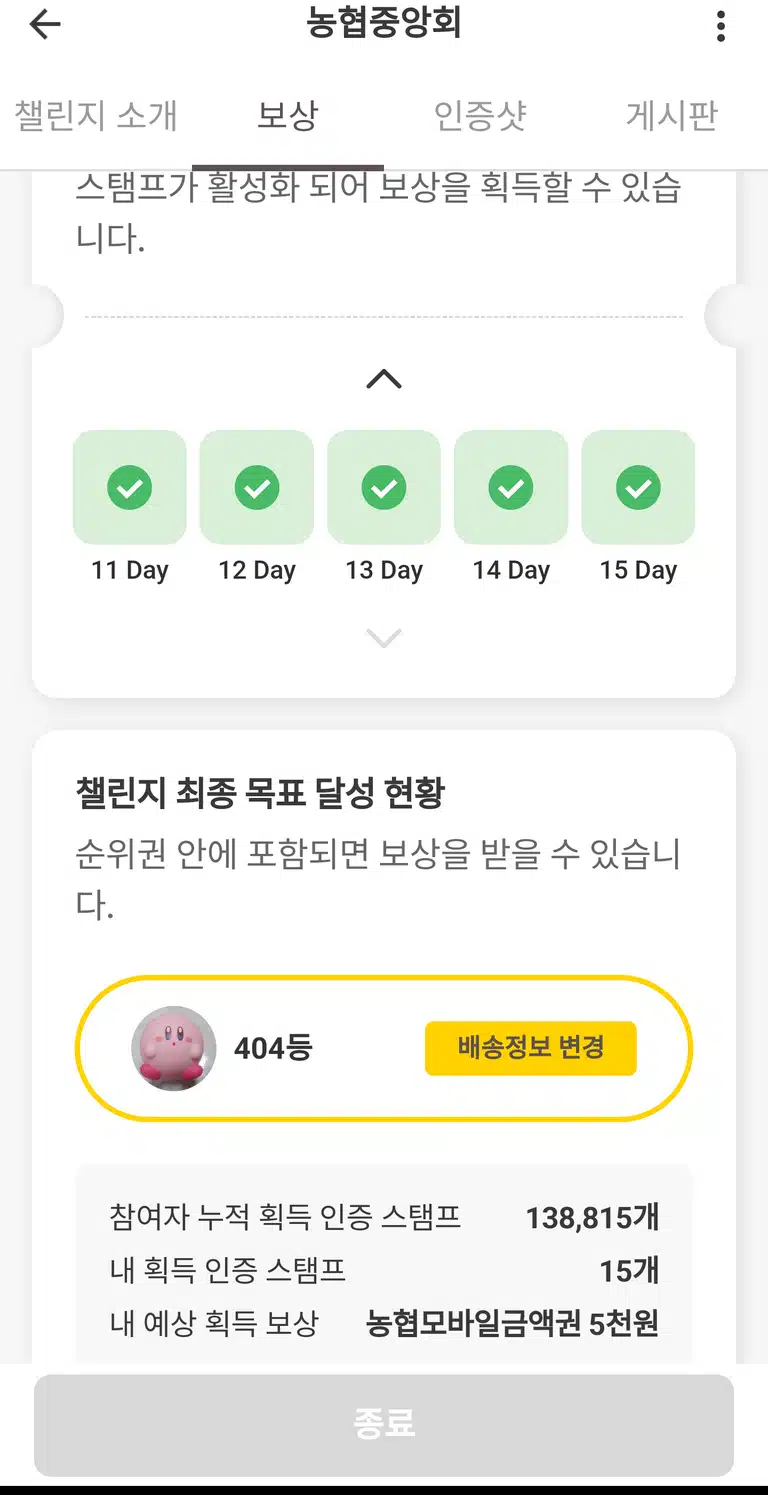768x1495 pixels.
Task: Select the 보상 tab
Action: click(287, 116)
